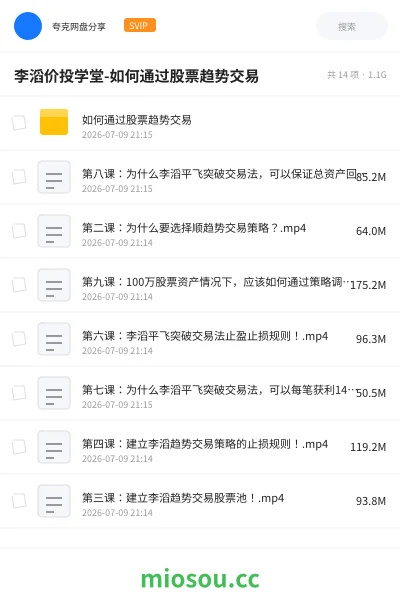The image size is (400, 600).
Task: Select the 第二课 file checkbox
Action: tap(19, 231)
